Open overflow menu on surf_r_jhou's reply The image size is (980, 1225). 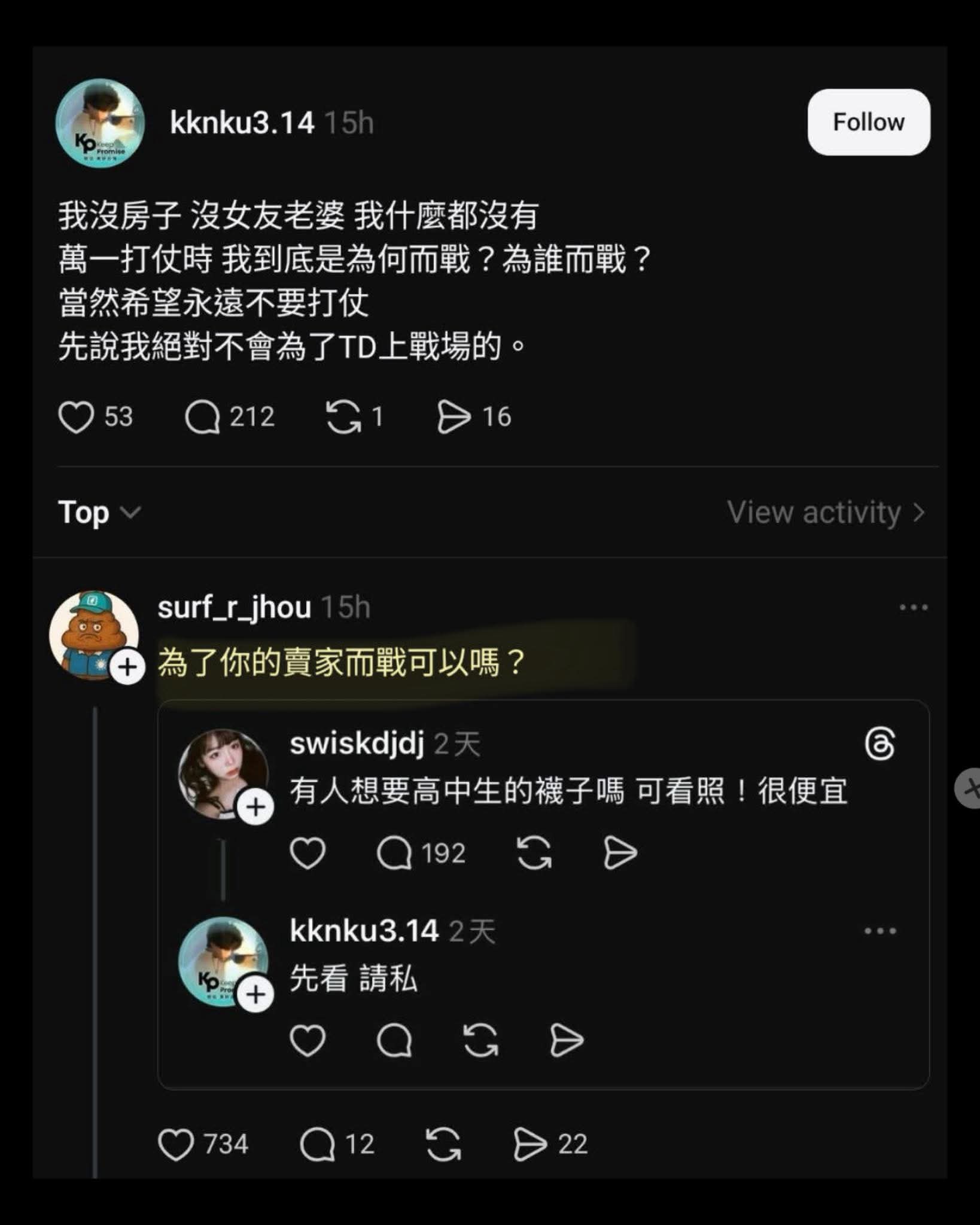913,608
